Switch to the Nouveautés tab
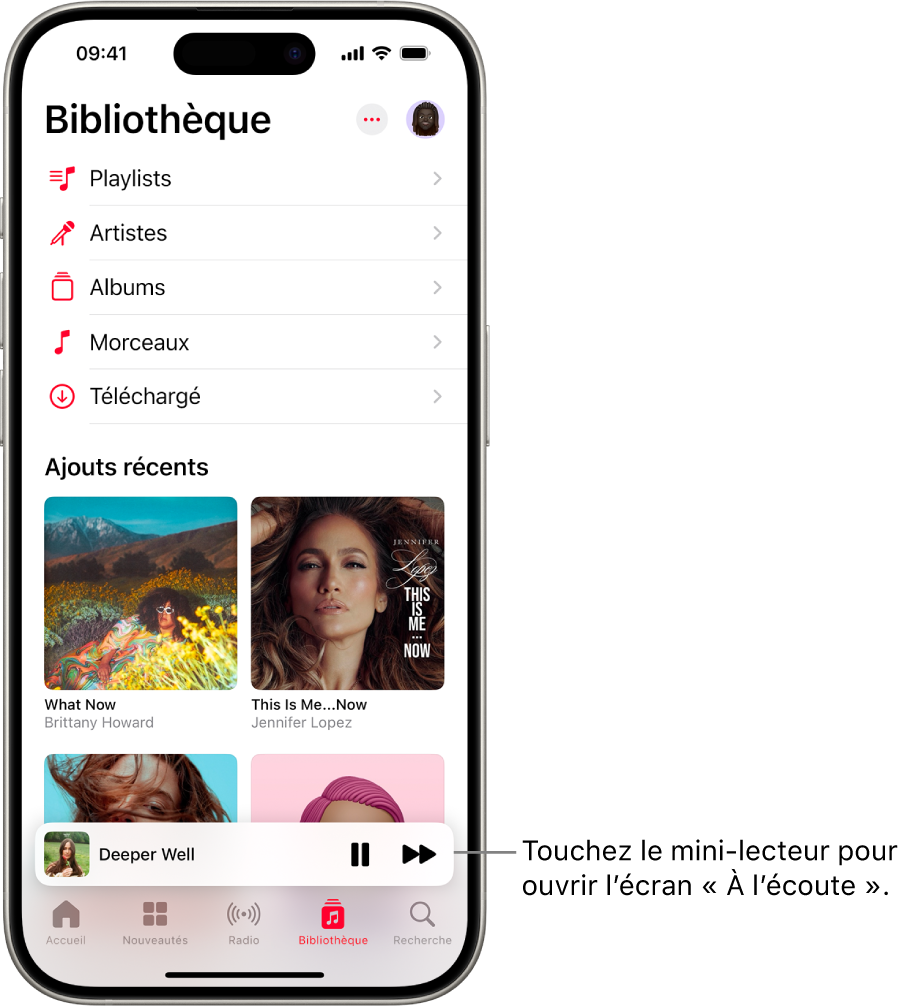915x1008 pixels. point(155,922)
